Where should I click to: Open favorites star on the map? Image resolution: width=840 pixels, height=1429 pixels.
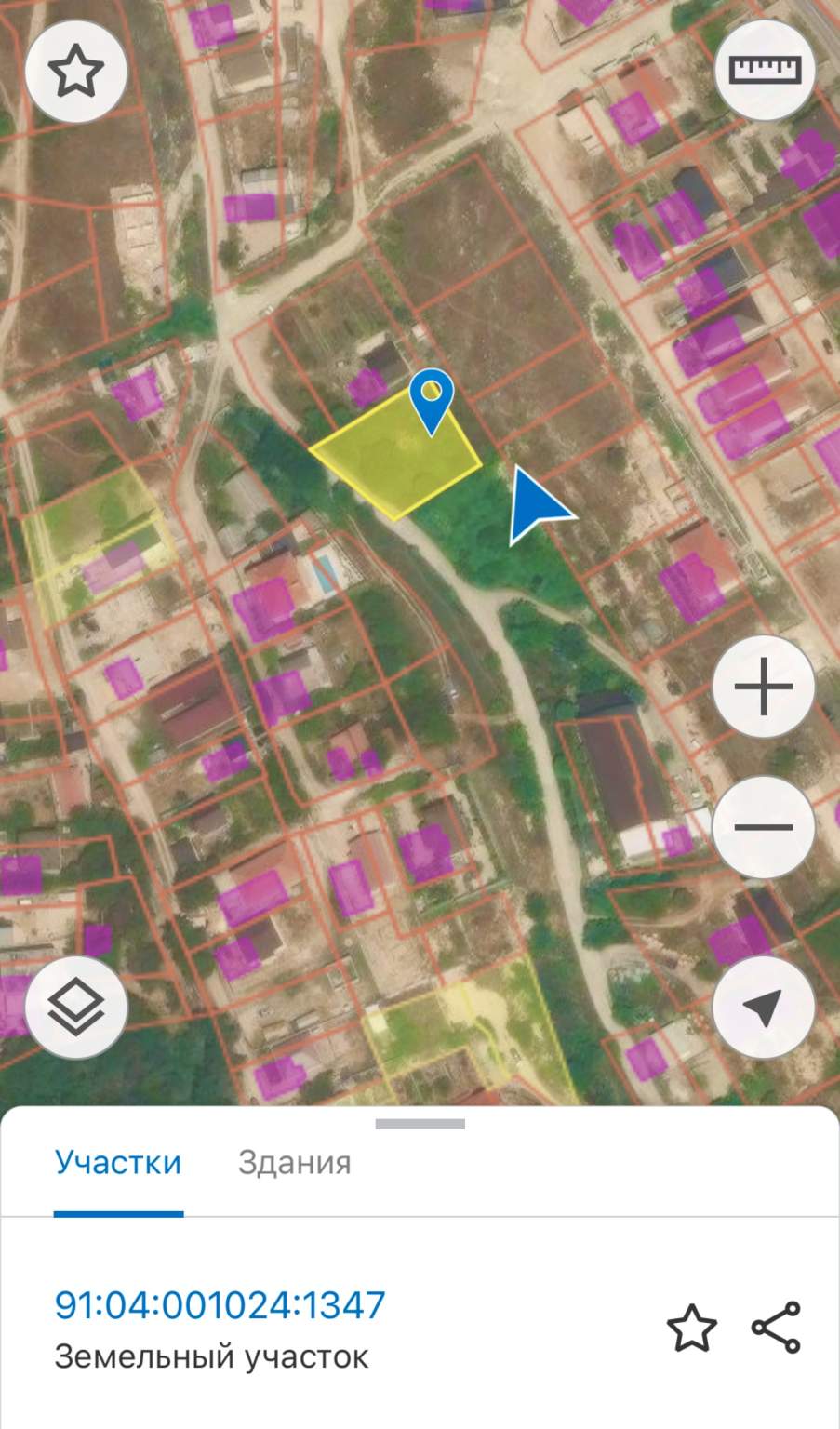(76, 72)
